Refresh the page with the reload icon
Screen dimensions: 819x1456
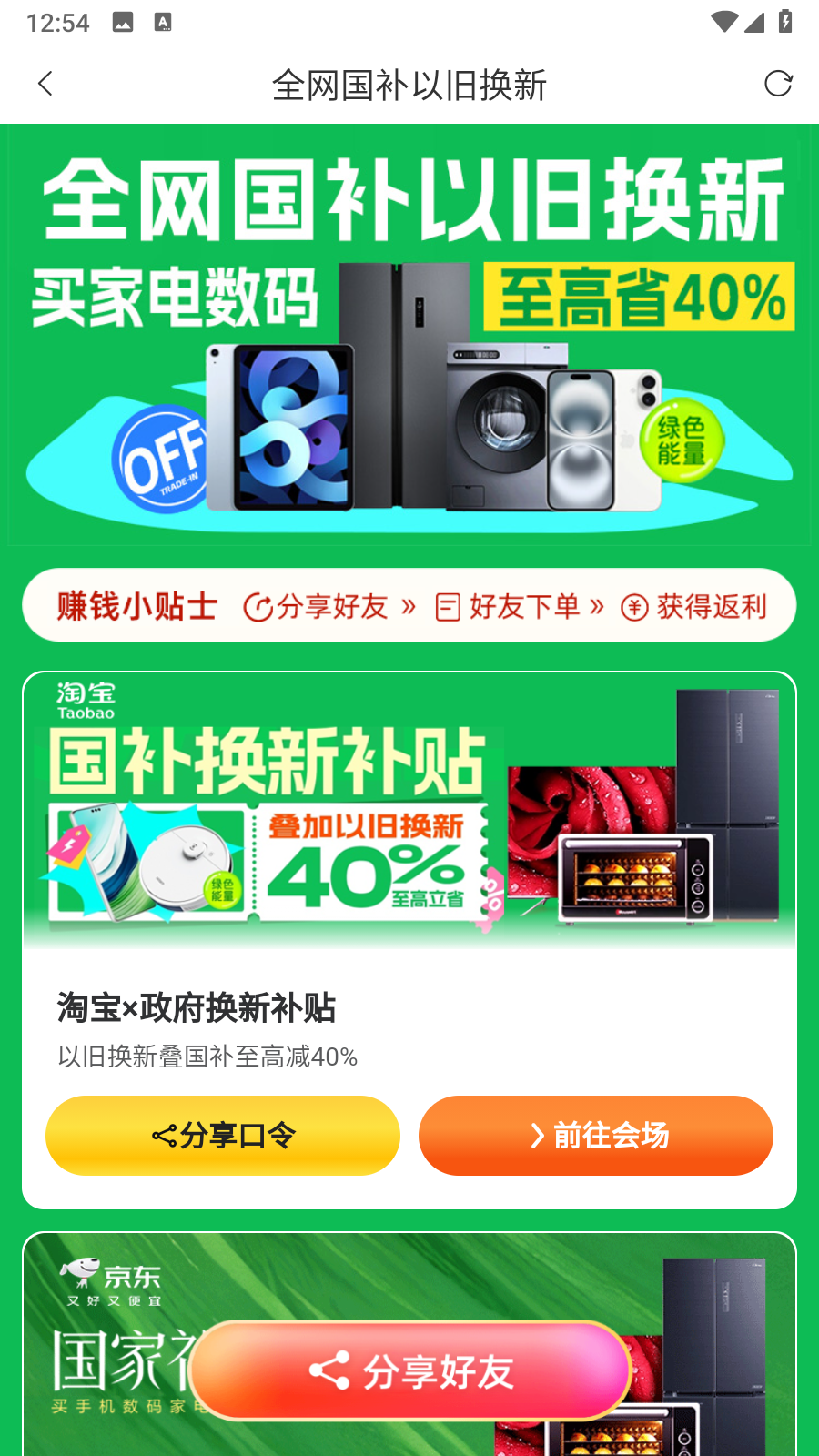(778, 85)
